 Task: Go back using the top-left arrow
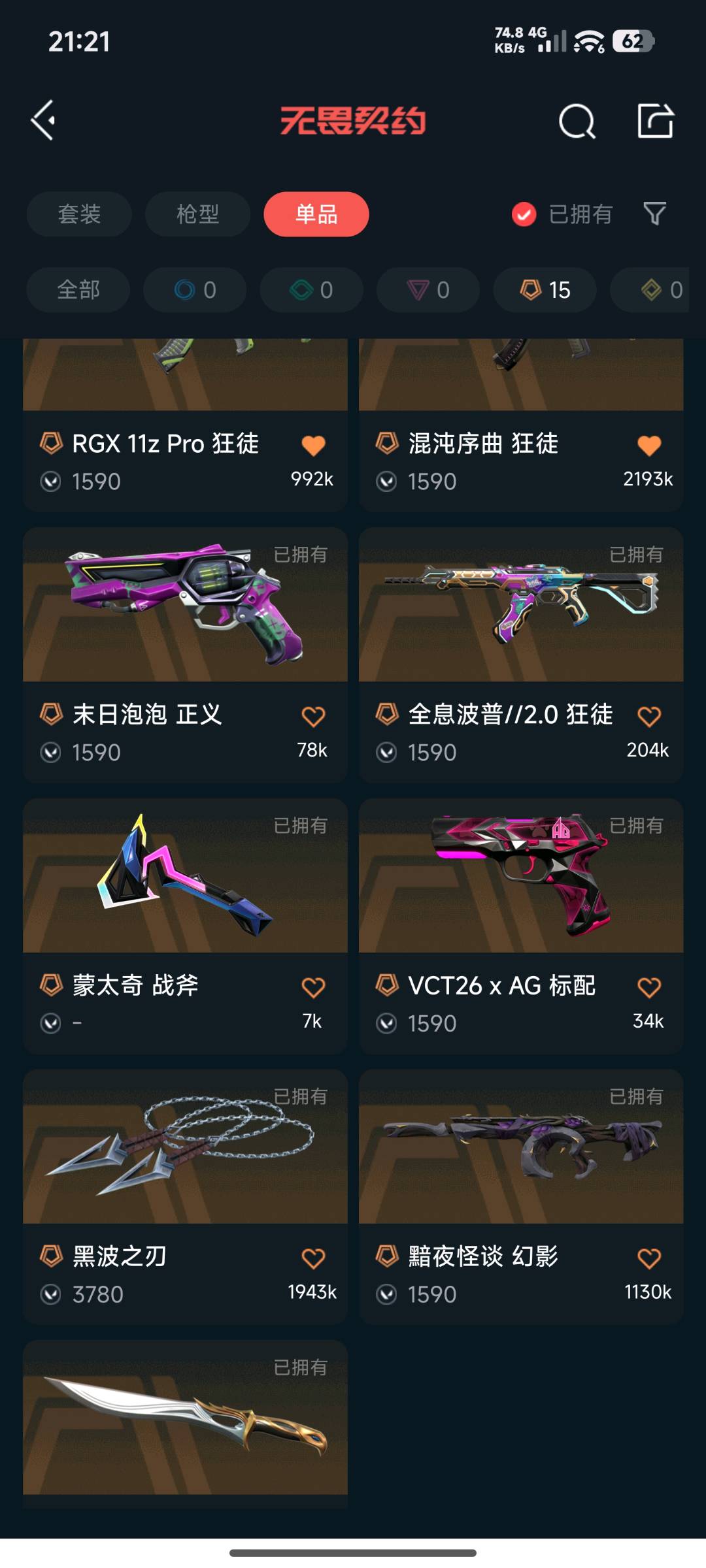coord(44,120)
